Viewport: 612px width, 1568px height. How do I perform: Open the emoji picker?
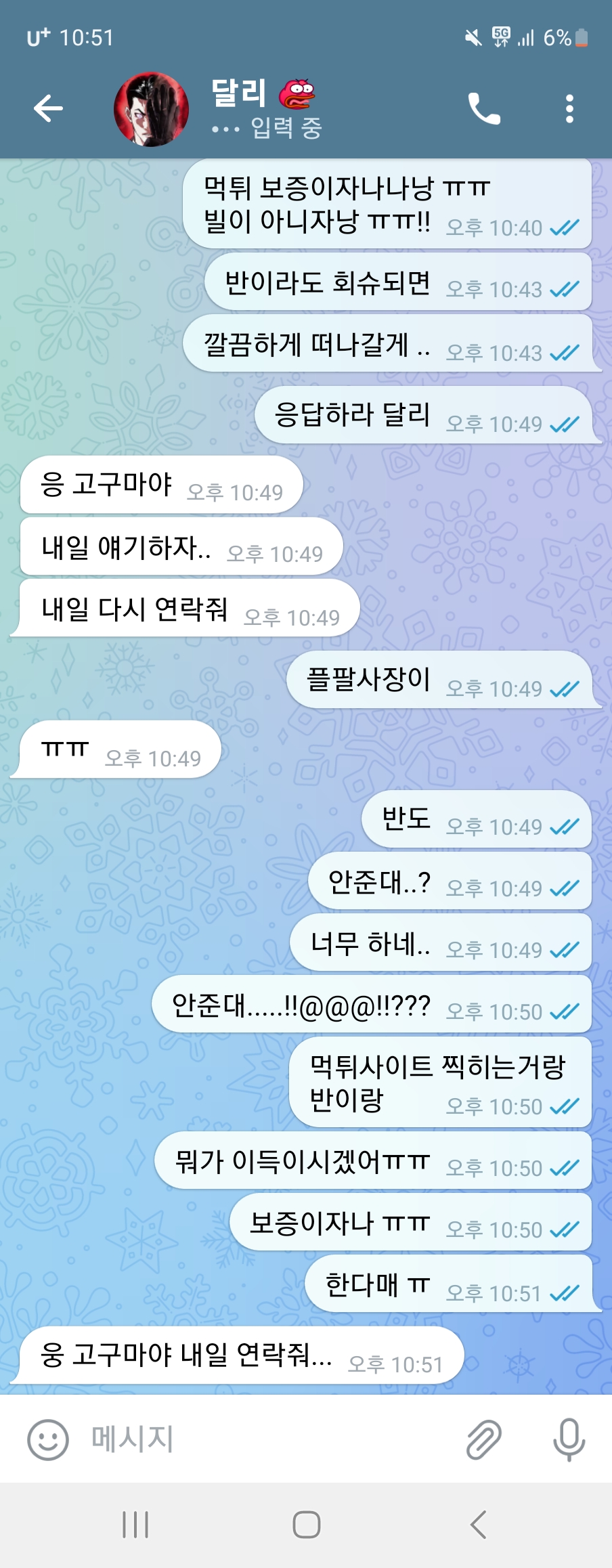[47, 1439]
